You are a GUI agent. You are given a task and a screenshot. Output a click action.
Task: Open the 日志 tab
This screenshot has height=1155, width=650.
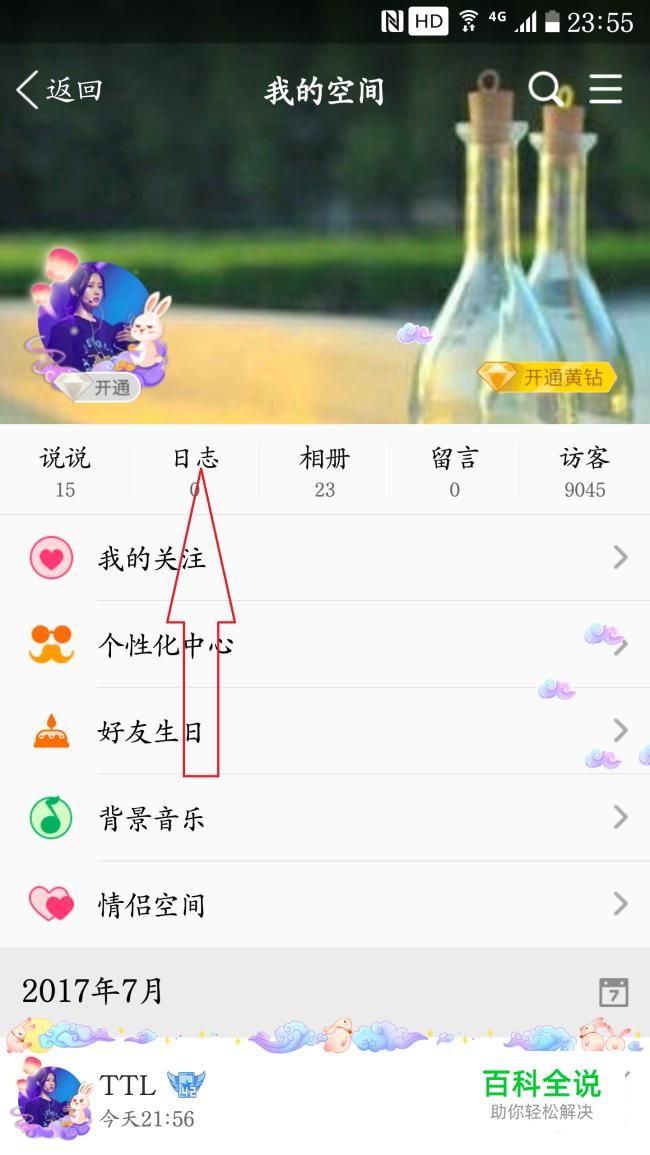tap(195, 471)
